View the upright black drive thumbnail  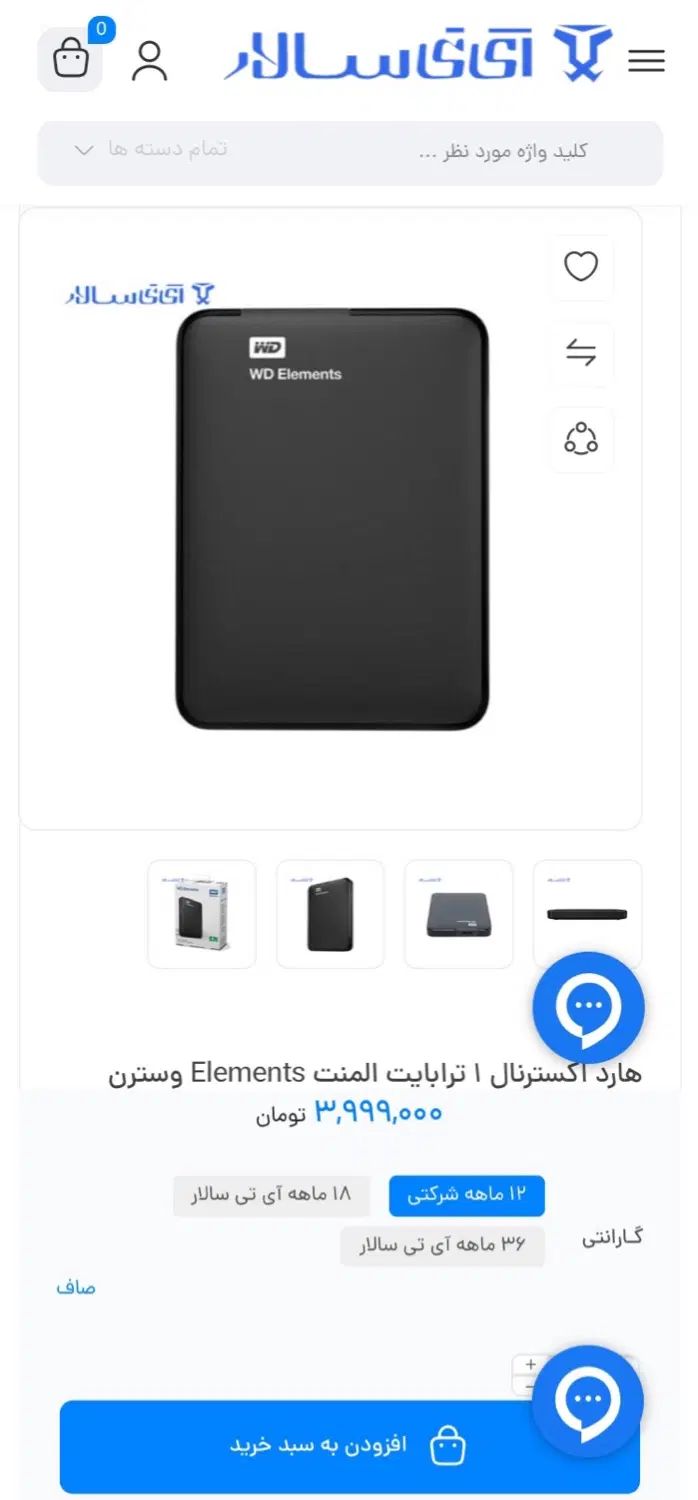pos(330,914)
